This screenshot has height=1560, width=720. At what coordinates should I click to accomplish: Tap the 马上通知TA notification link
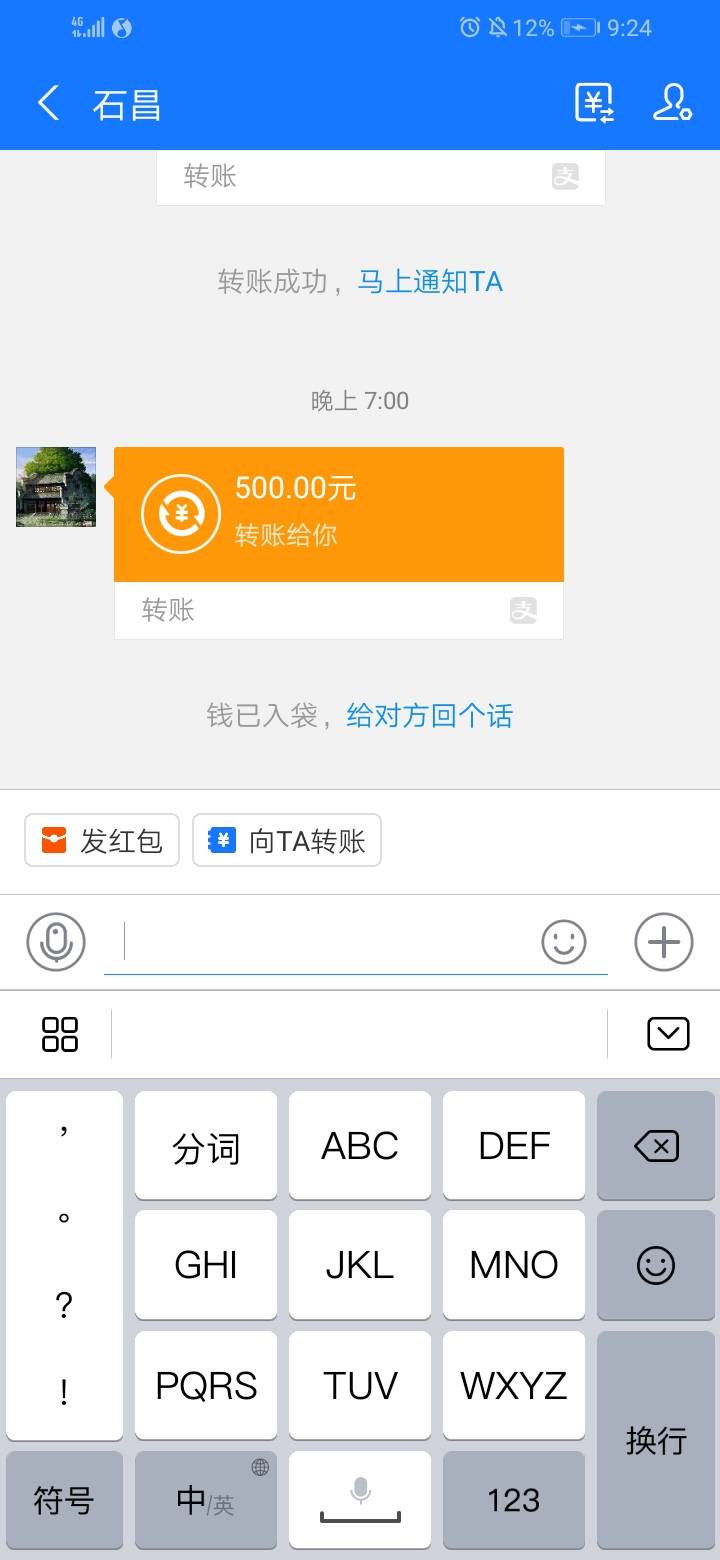point(430,282)
